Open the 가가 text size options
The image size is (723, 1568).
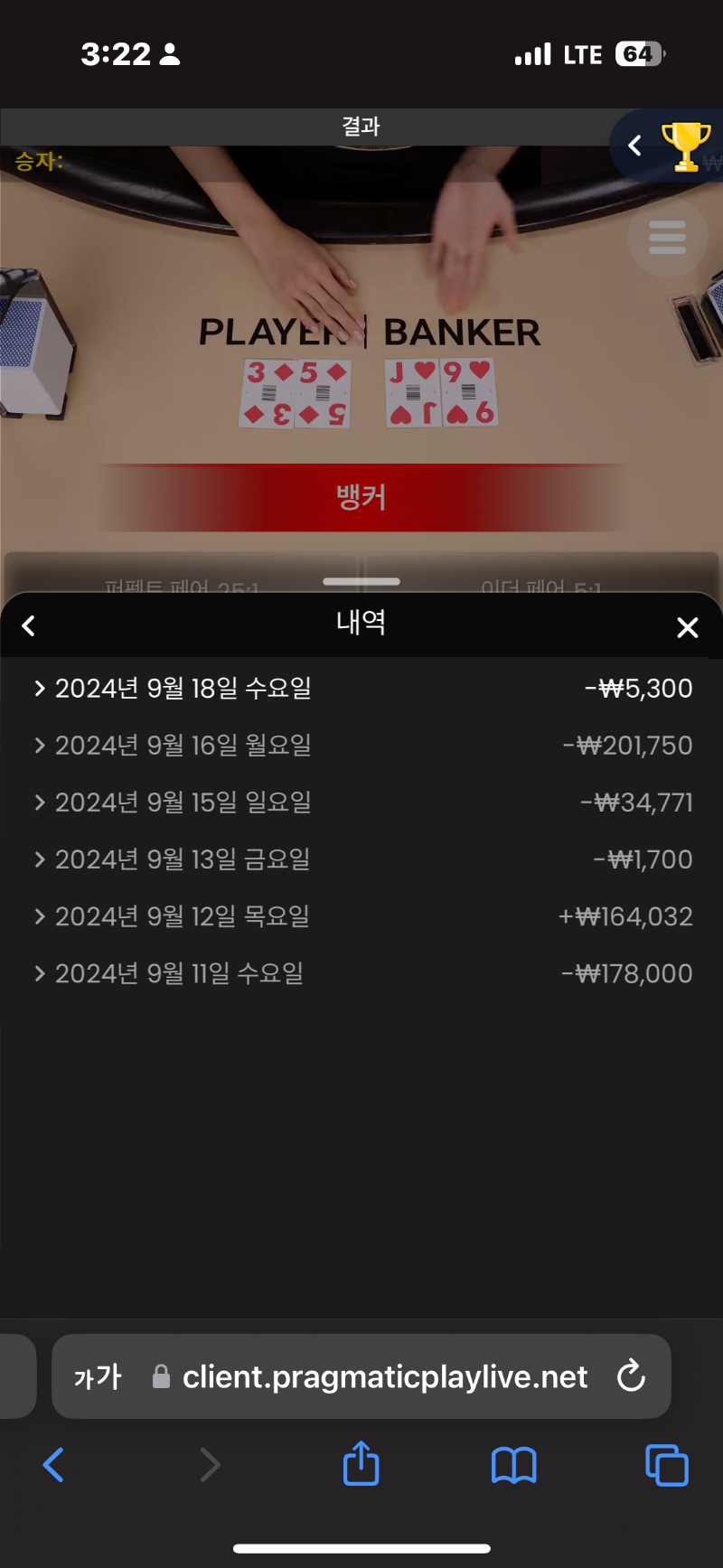[98, 1376]
